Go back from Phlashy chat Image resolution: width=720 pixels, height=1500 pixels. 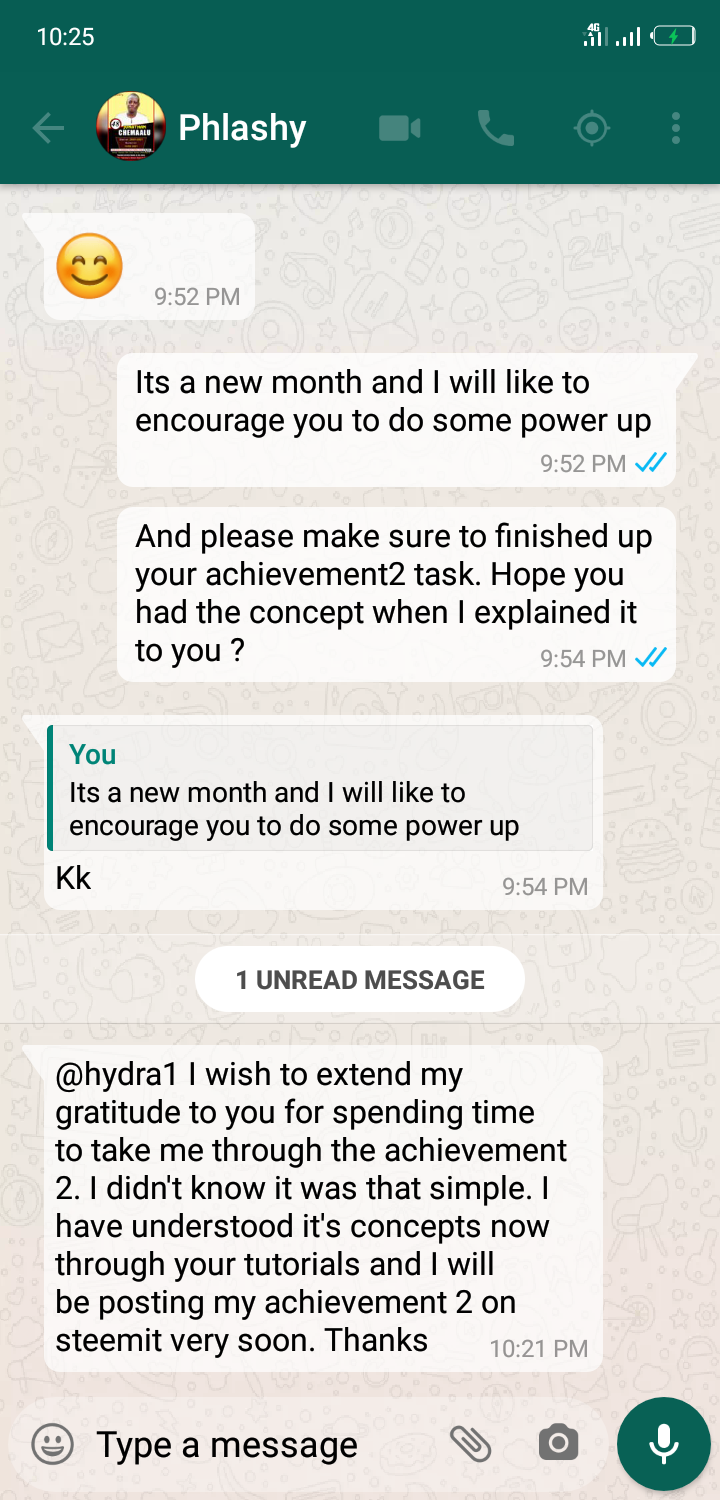pyautogui.click(x=47, y=128)
